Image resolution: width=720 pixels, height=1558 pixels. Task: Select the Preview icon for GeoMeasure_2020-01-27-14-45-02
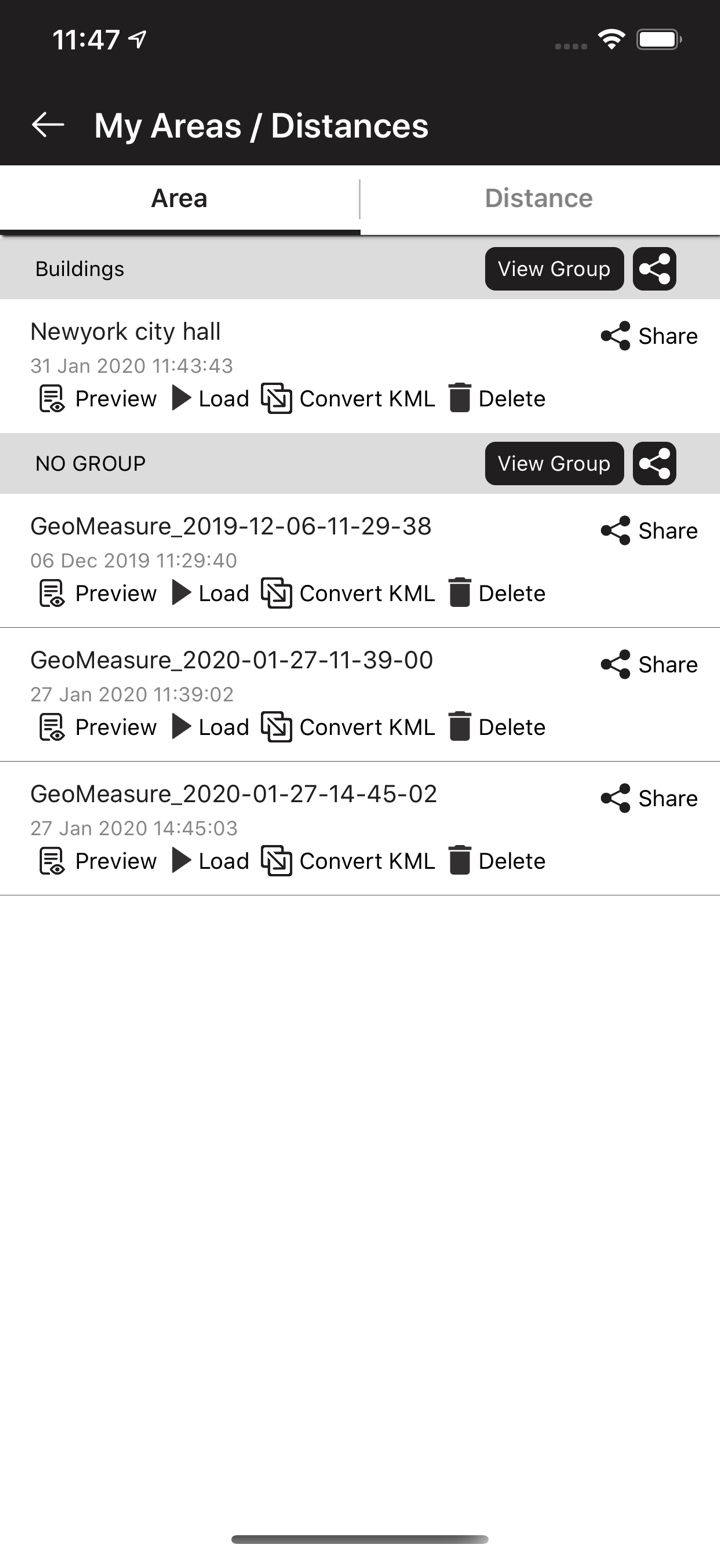pyautogui.click(x=50, y=861)
